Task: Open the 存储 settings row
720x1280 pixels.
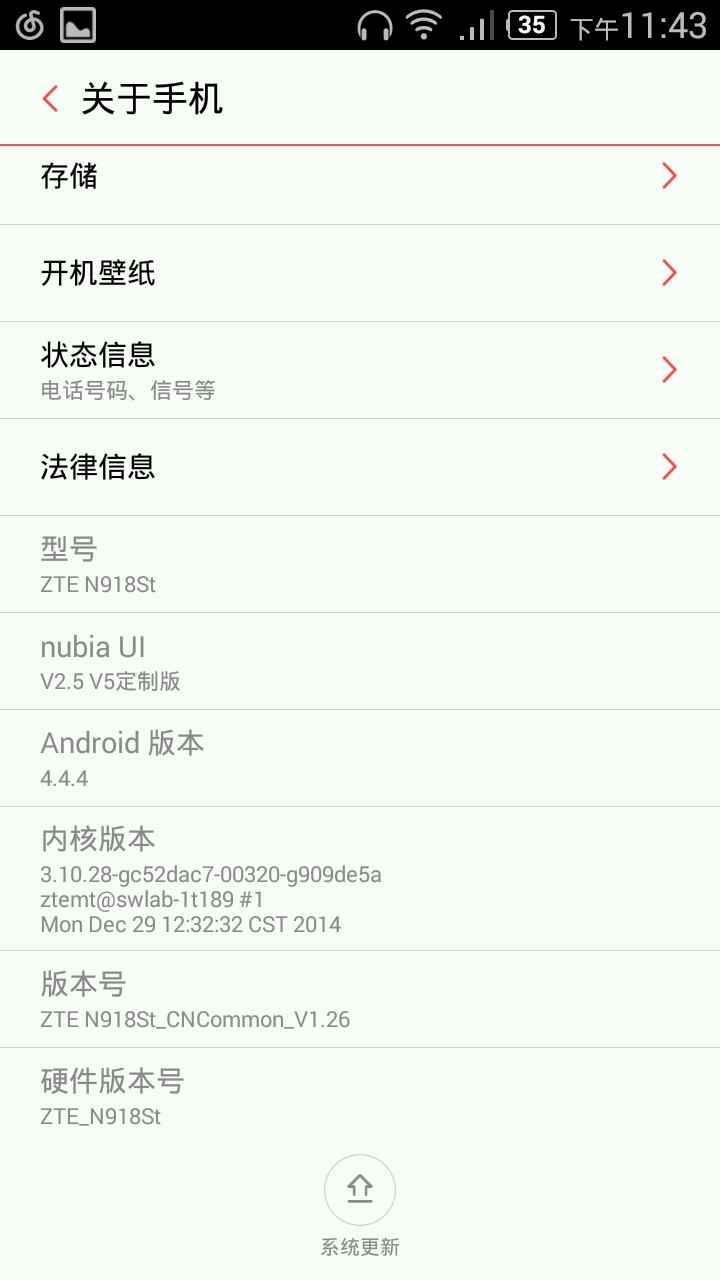Action: click(360, 177)
